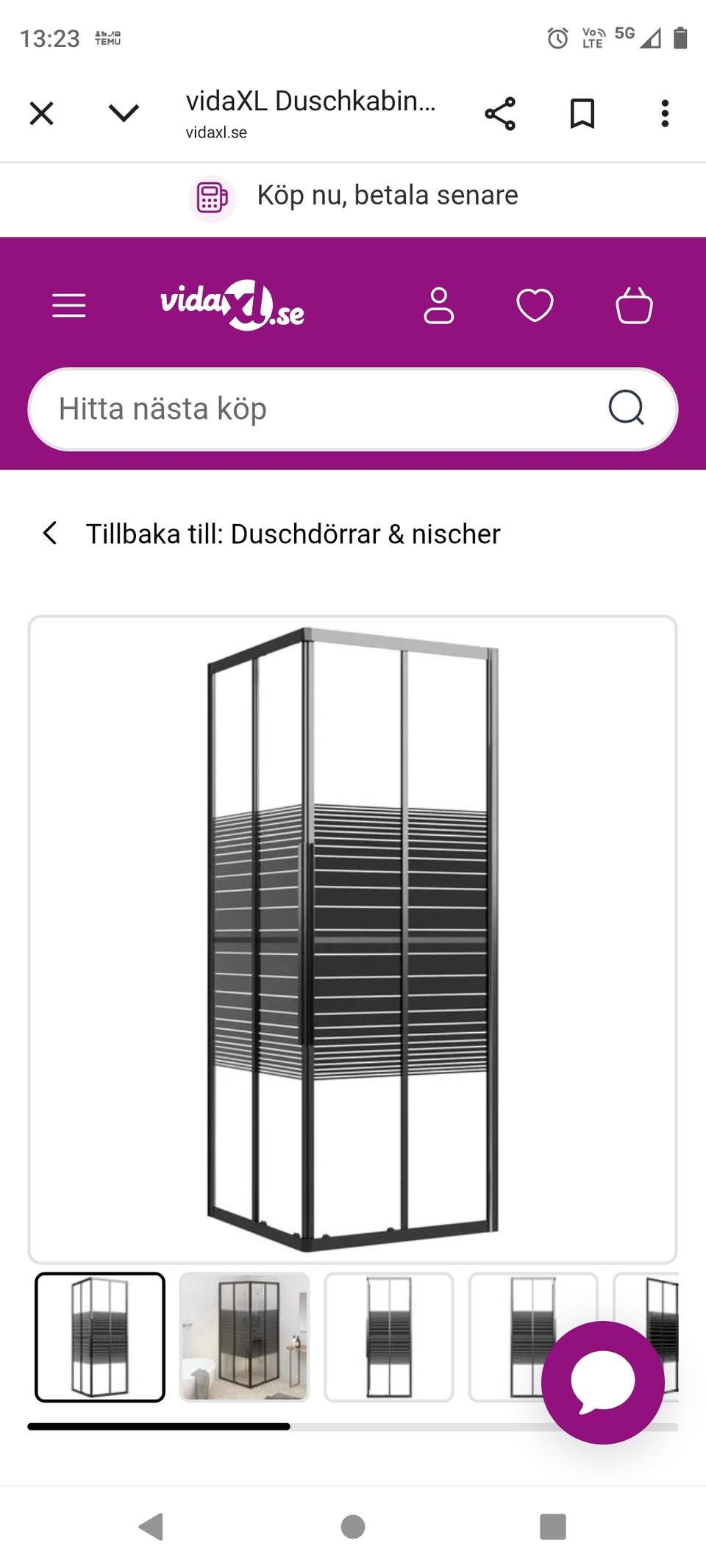Tap the Hitta nästa köp search field
706x1568 pixels.
294,408
